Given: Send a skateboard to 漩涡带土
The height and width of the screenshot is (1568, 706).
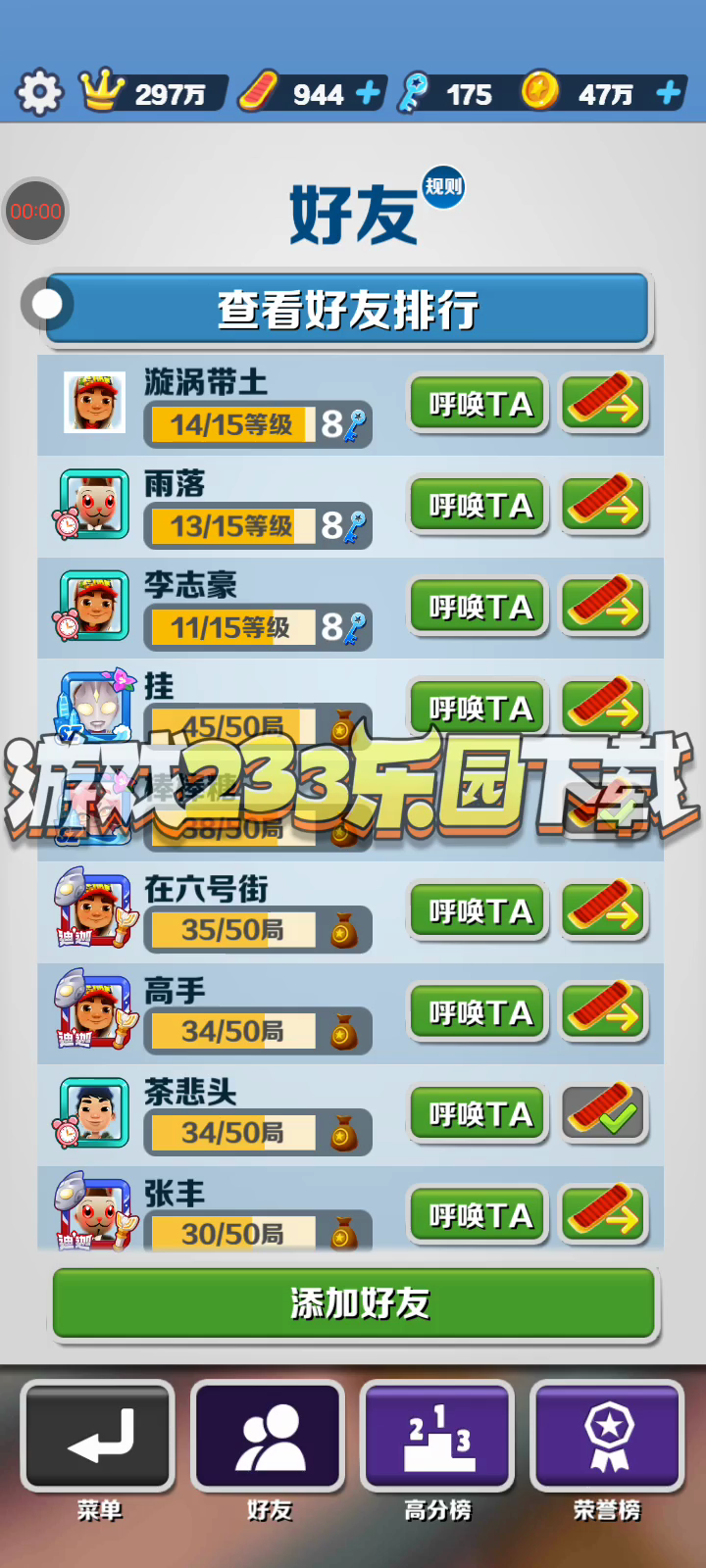Looking at the screenshot, I should point(604,403).
